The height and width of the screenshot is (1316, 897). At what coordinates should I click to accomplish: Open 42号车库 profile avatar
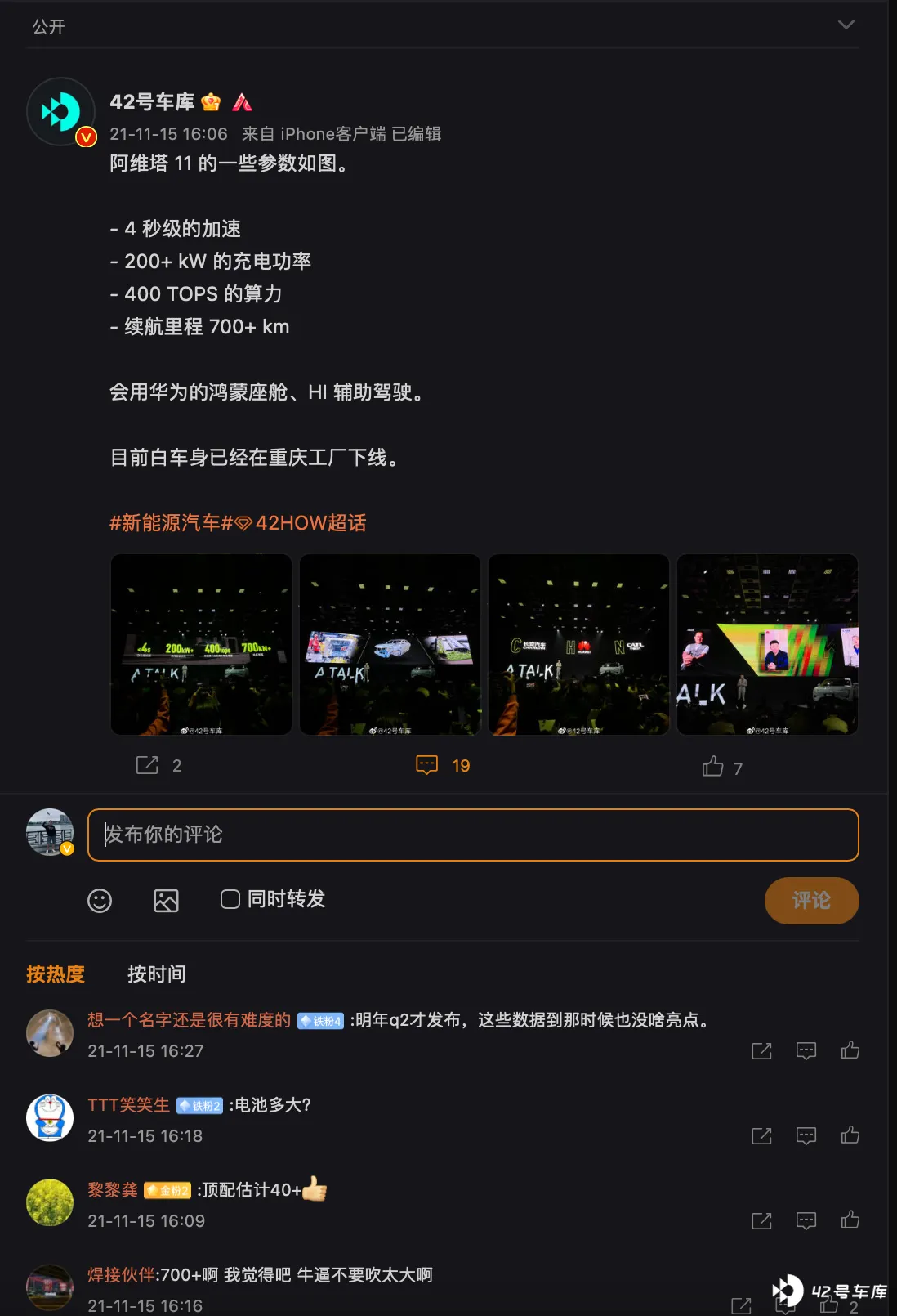pos(60,111)
